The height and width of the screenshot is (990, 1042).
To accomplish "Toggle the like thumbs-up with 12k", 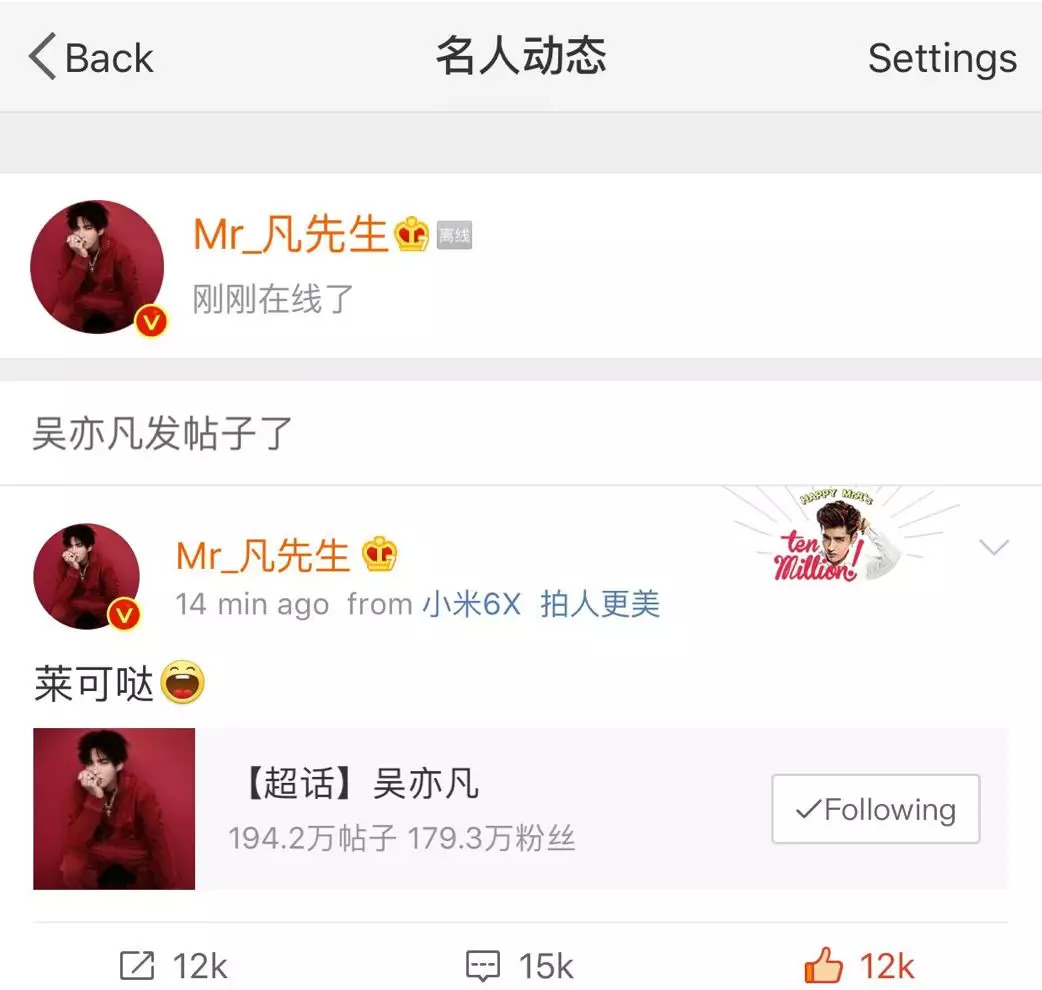I will [x=860, y=966].
